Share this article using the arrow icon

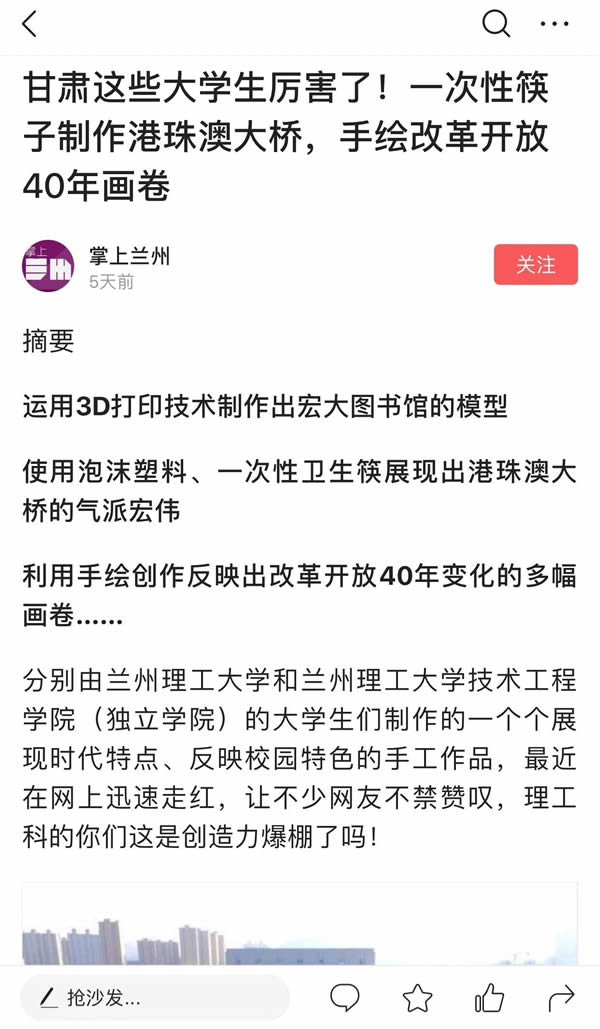coord(562,997)
